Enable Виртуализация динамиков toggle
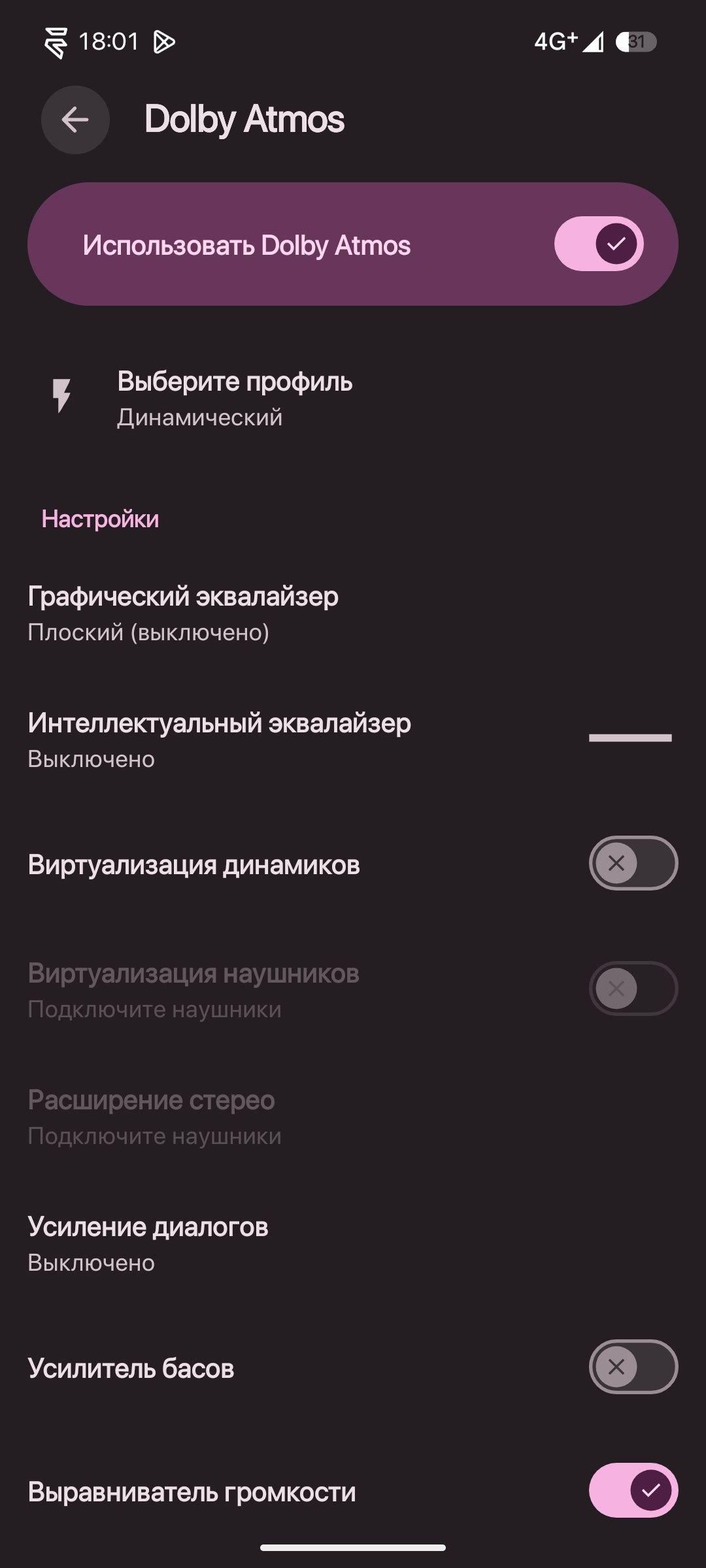Image resolution: width=706 pixels, height=1568 pixels. tap(633, 863)
